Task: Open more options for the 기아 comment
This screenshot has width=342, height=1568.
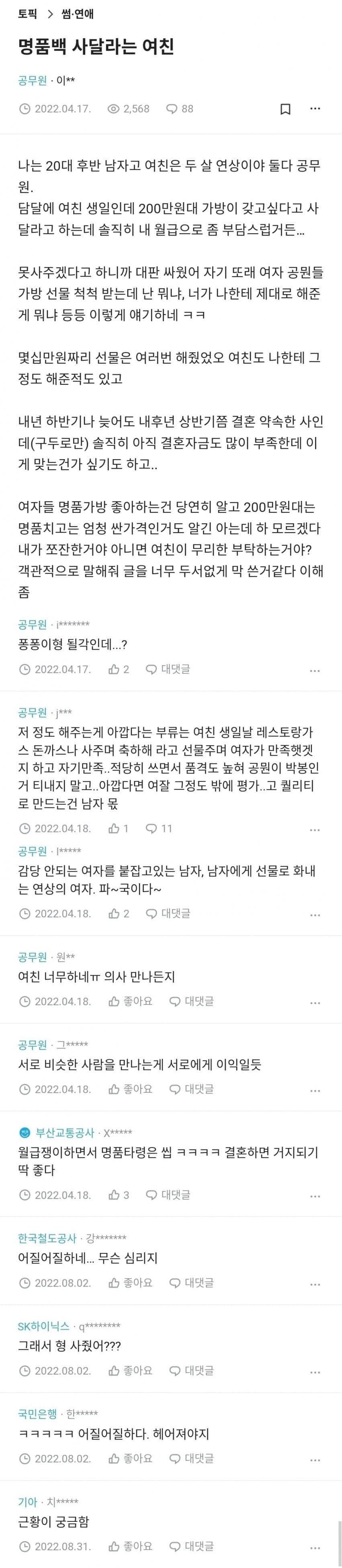Action: click(x=315, y=1546)
